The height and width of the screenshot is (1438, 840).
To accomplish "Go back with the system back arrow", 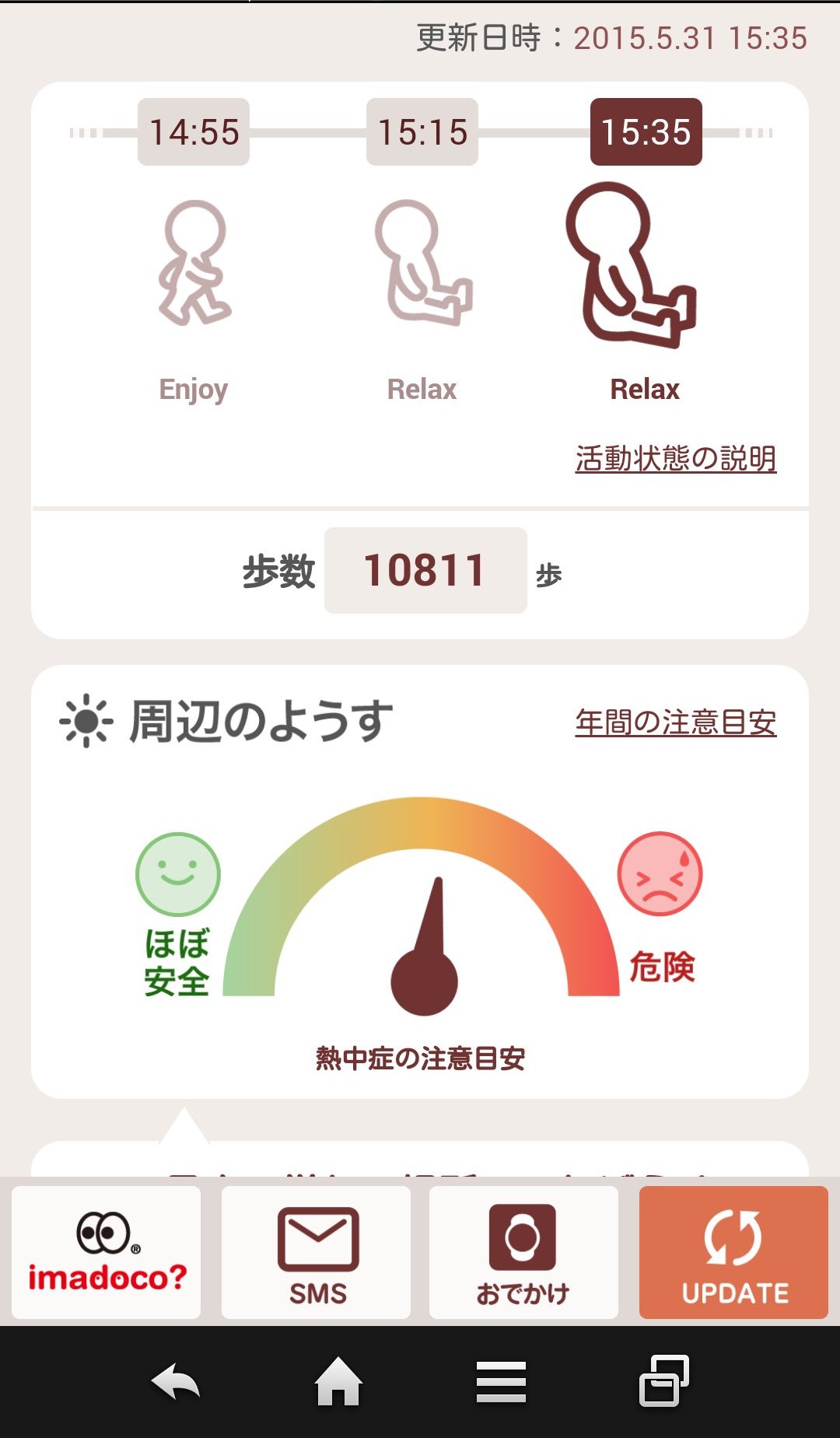I will click(x=176, y=1382).
